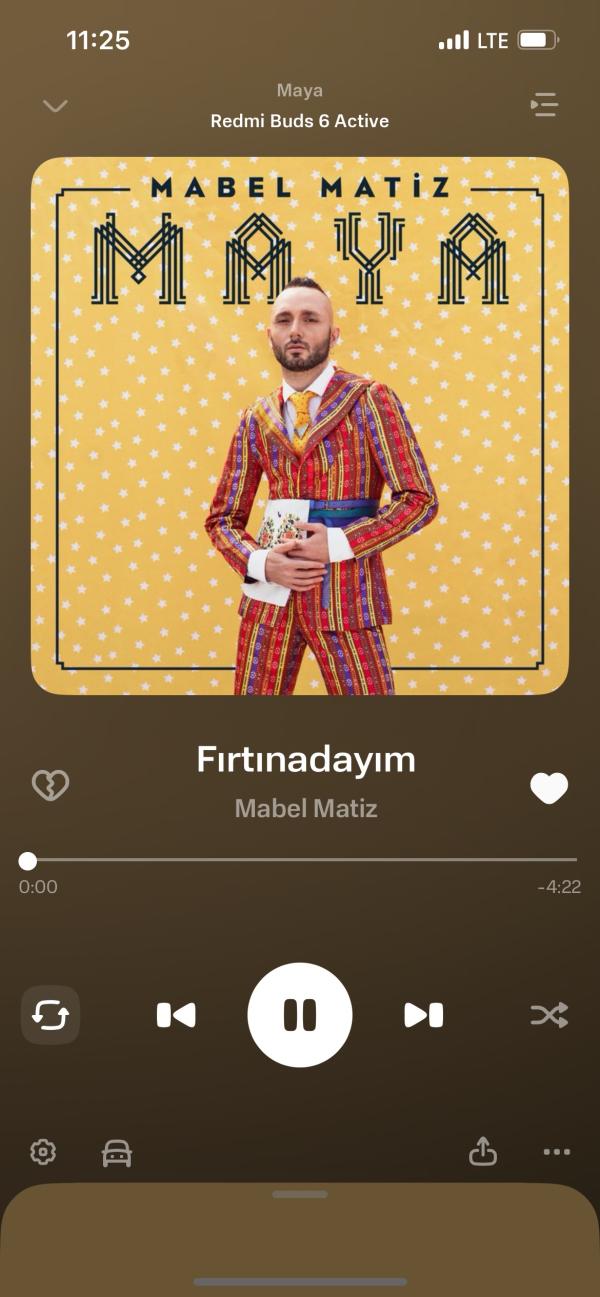Viewport: 600px width, 1297px height.
Task: Remove Fırtınadayım from liked songs
Action: coord(548,788)
